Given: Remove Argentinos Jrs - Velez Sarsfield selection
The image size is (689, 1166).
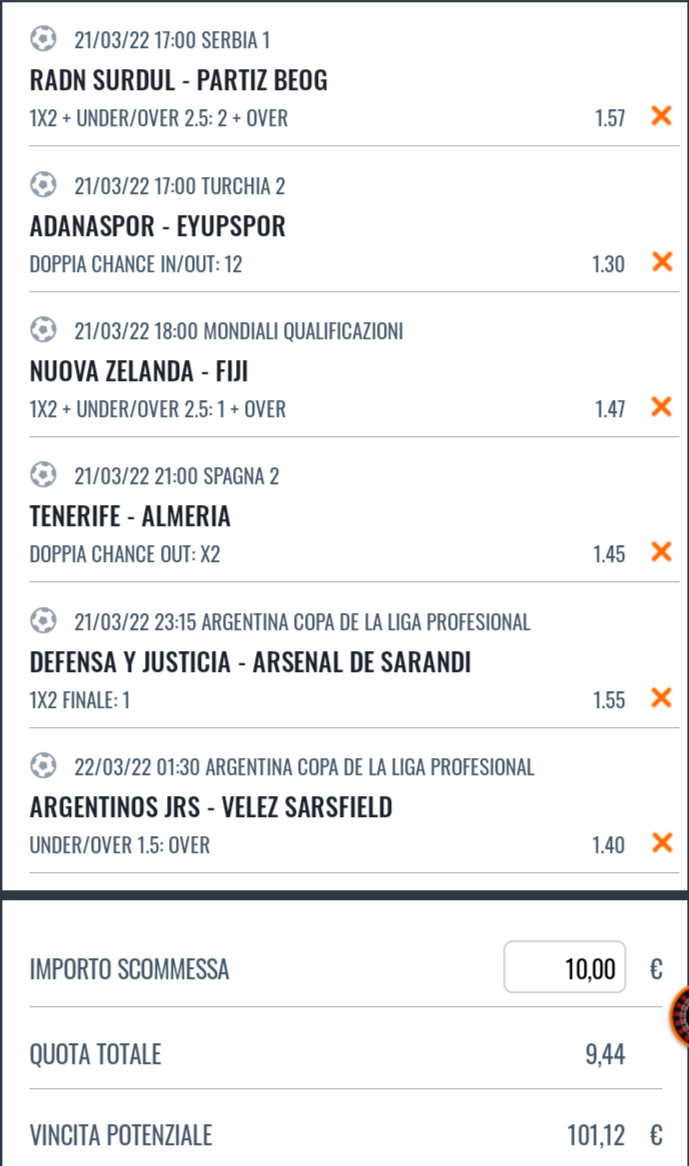Looking at the screenshot, I should [661, 843].
